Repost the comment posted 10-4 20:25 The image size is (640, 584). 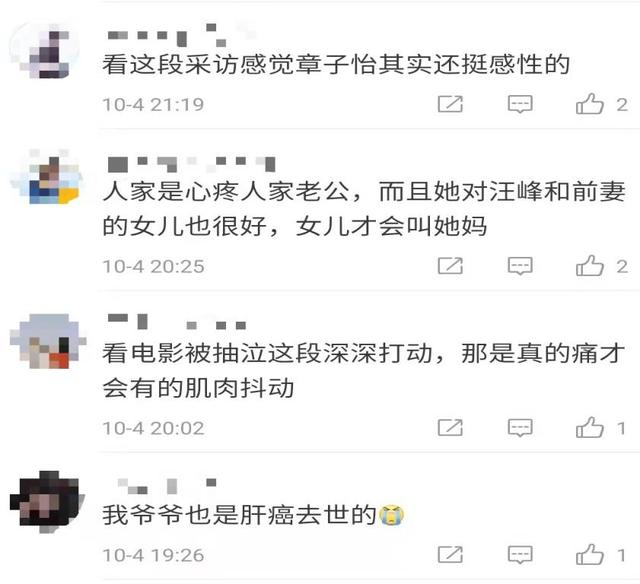click(x=452, y=265)
